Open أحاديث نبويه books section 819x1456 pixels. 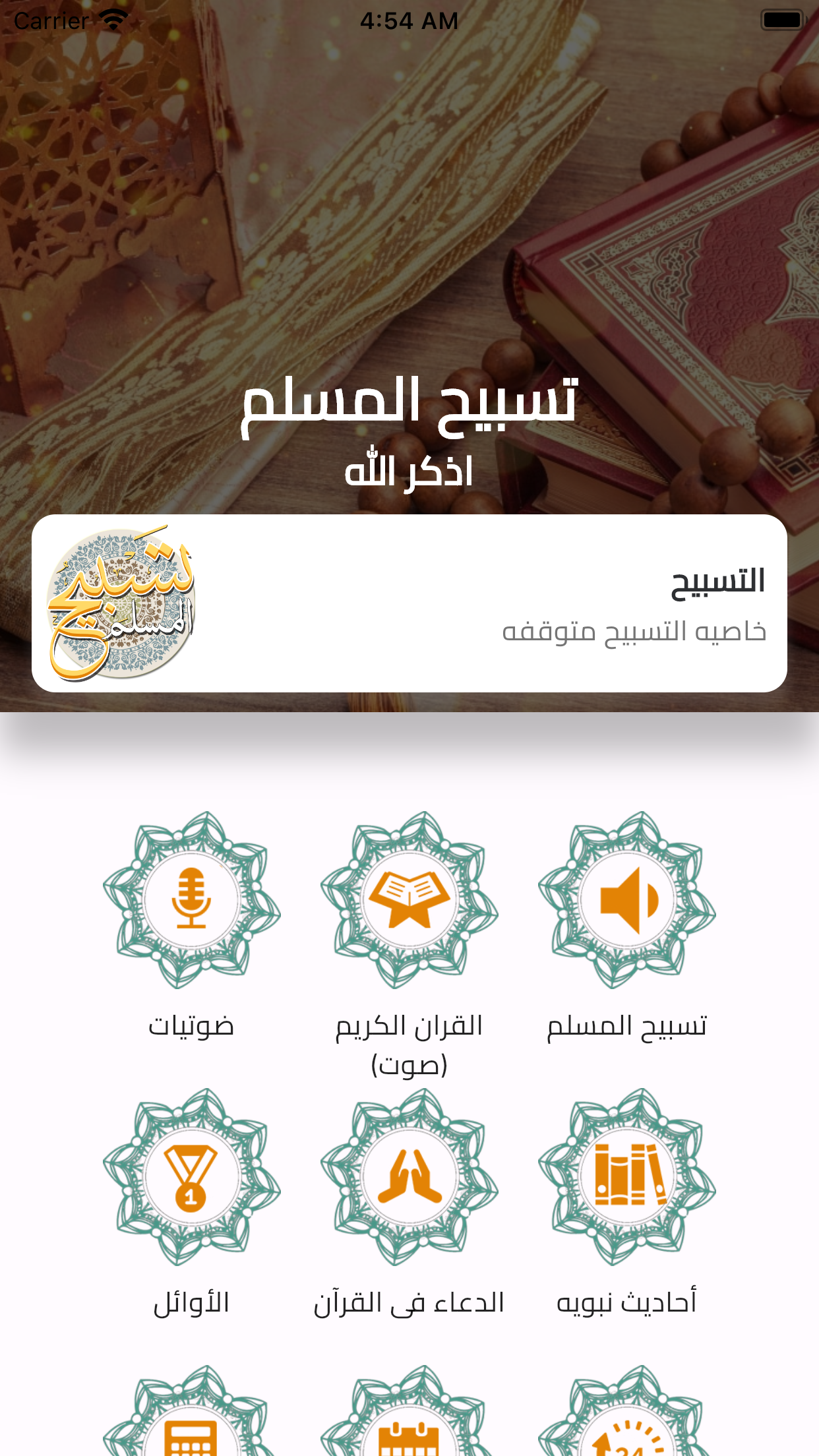[627, 1178]
